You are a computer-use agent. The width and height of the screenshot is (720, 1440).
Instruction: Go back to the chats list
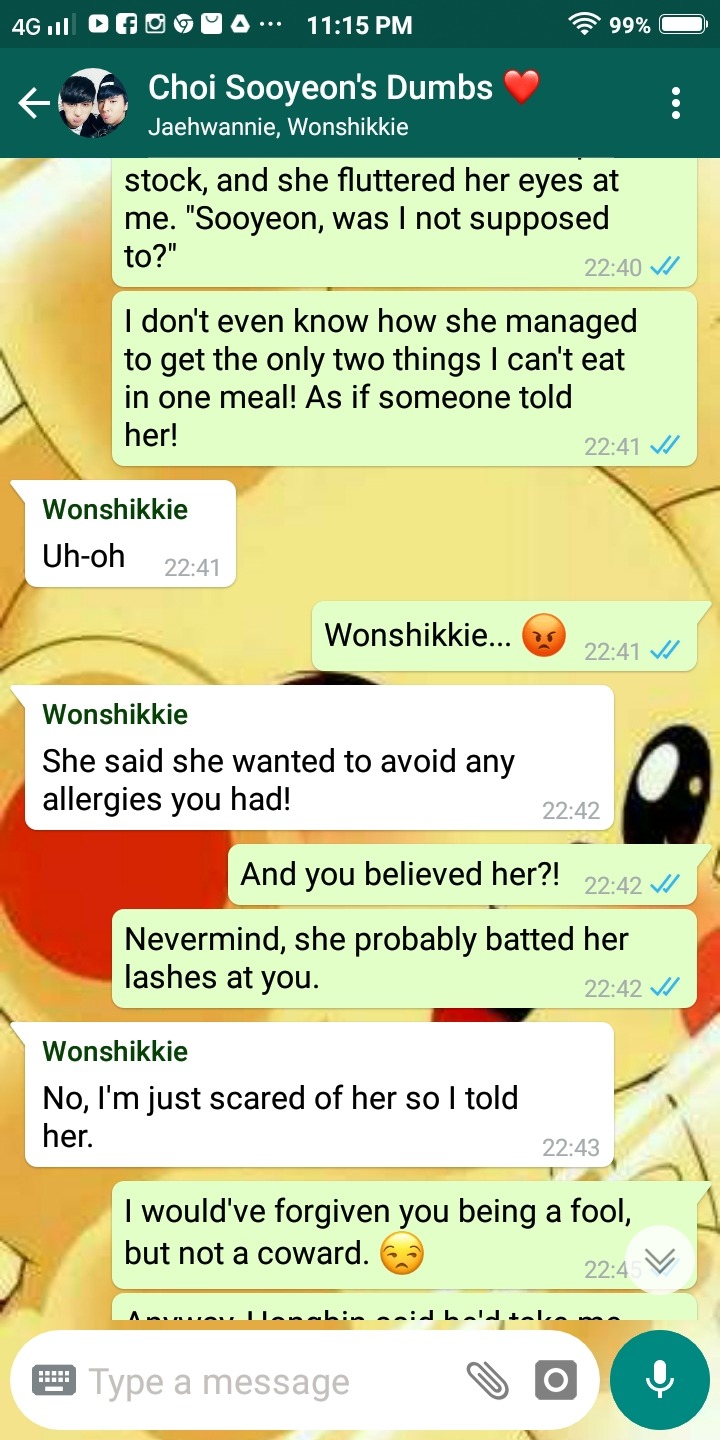[34, 103]
